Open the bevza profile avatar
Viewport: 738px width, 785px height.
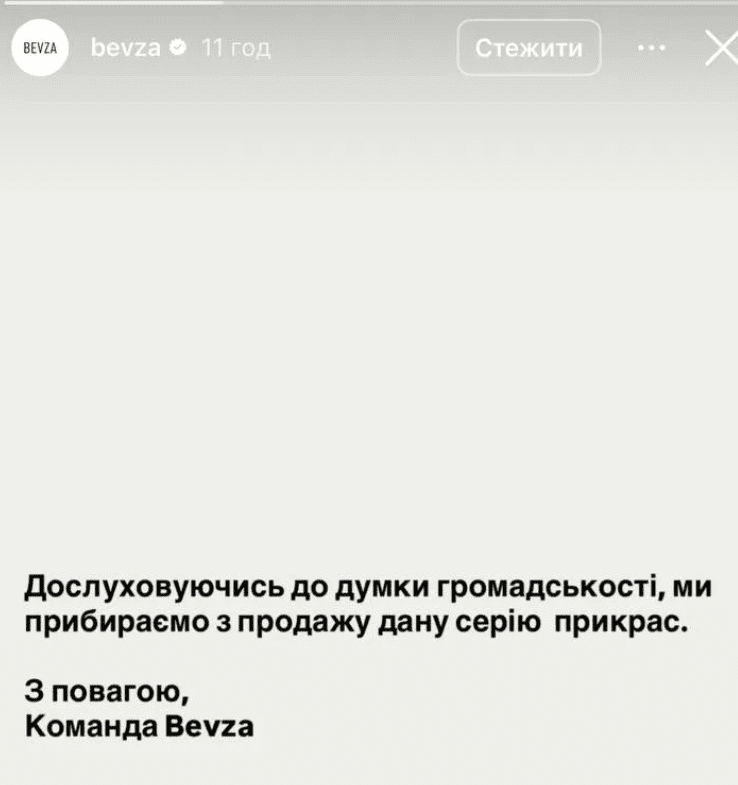pos(40,48)
